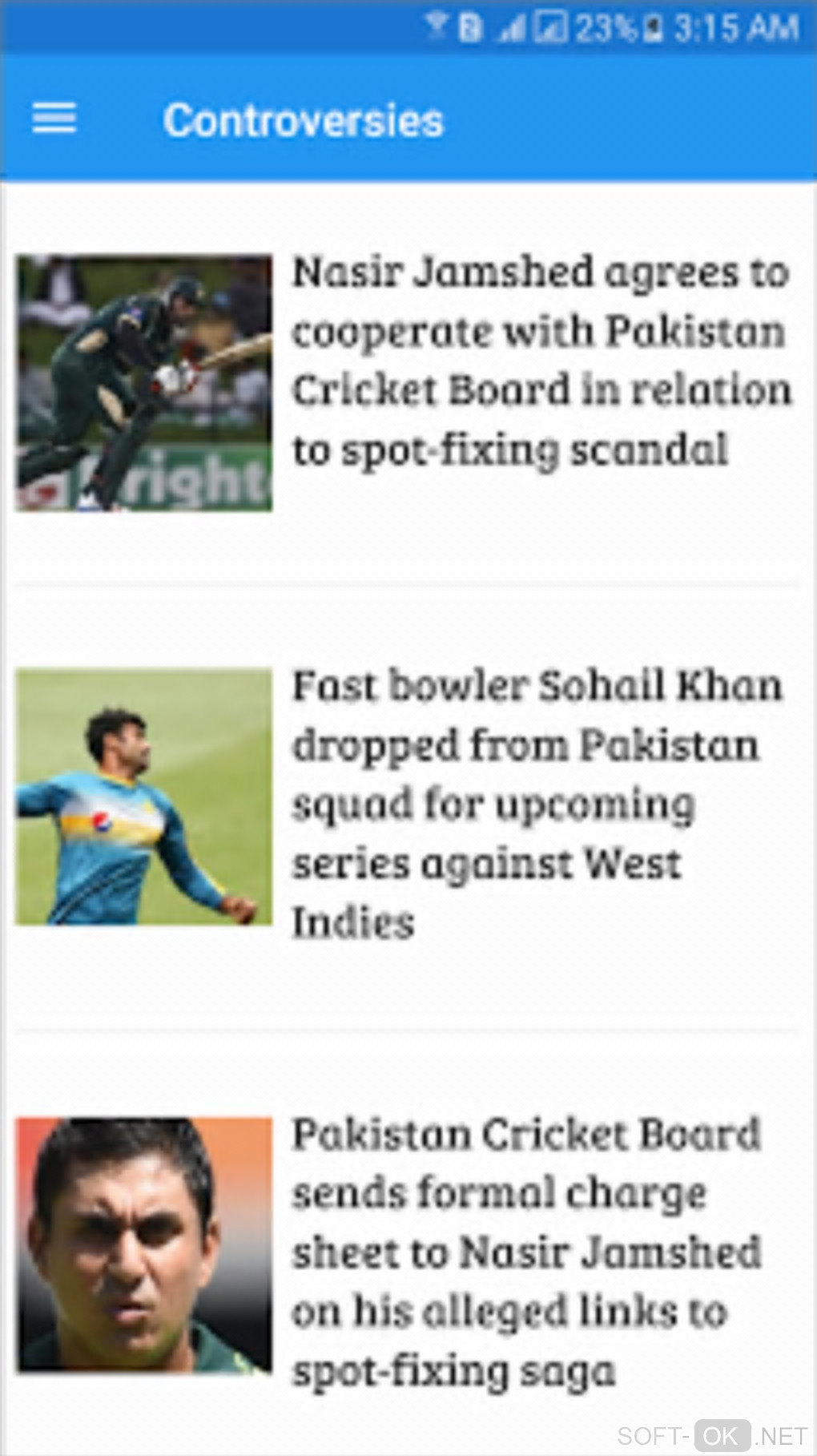Open the hamburger navigation drawer menu

(x=54, y=119)
